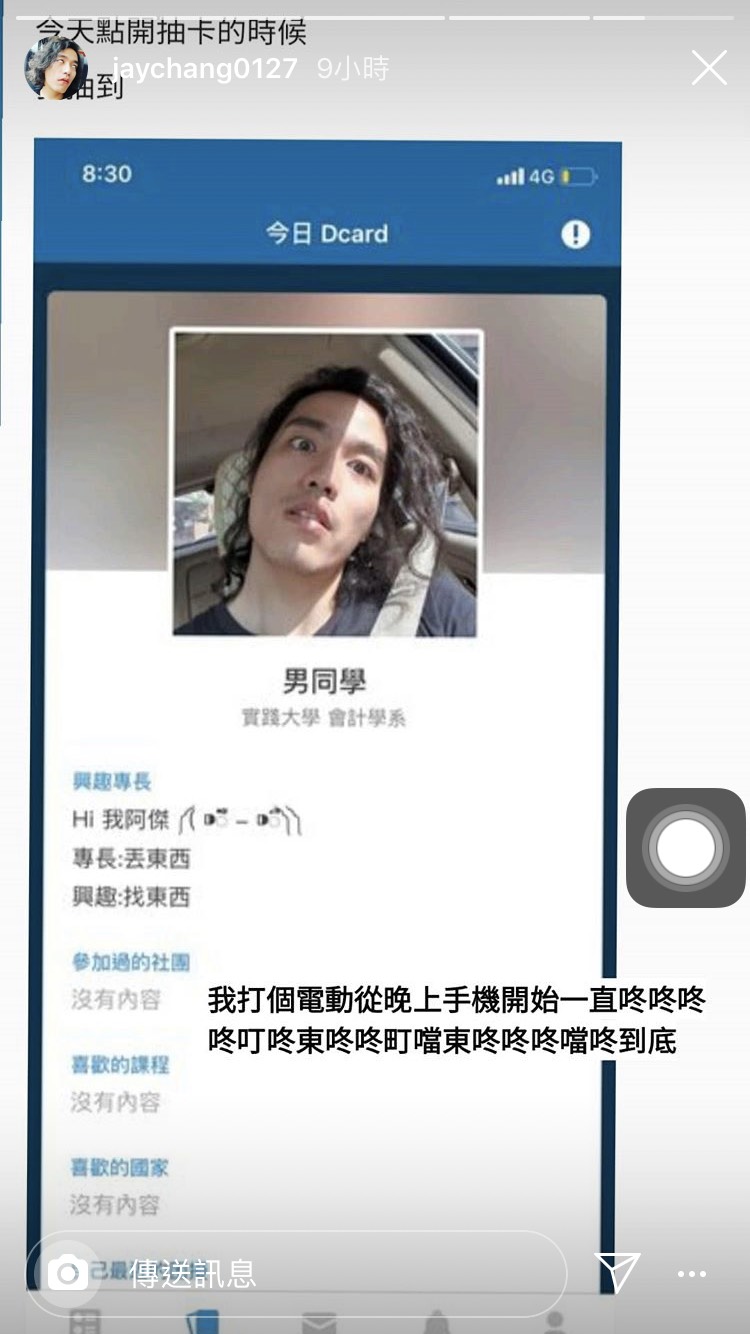Open the jaychang0127 username link
This screenshot has width=750, height=1334.
click(x=206, y=69)
